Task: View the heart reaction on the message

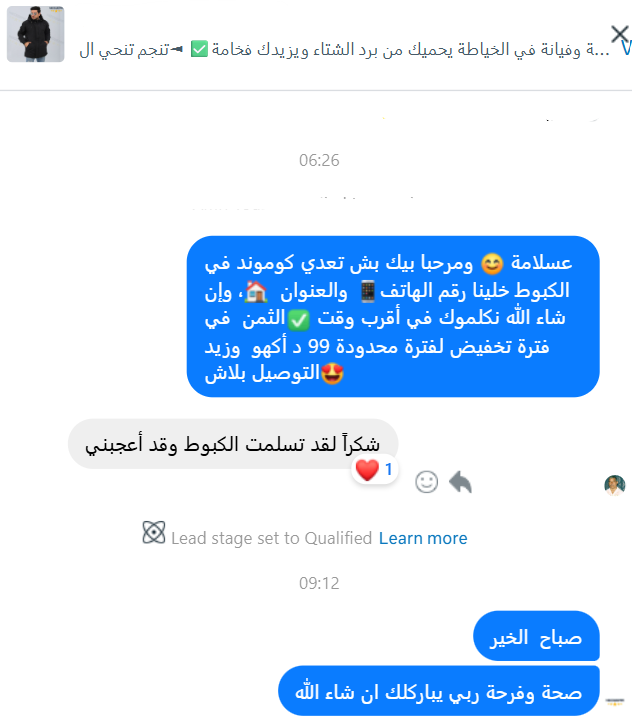Action: pos(375,470)
